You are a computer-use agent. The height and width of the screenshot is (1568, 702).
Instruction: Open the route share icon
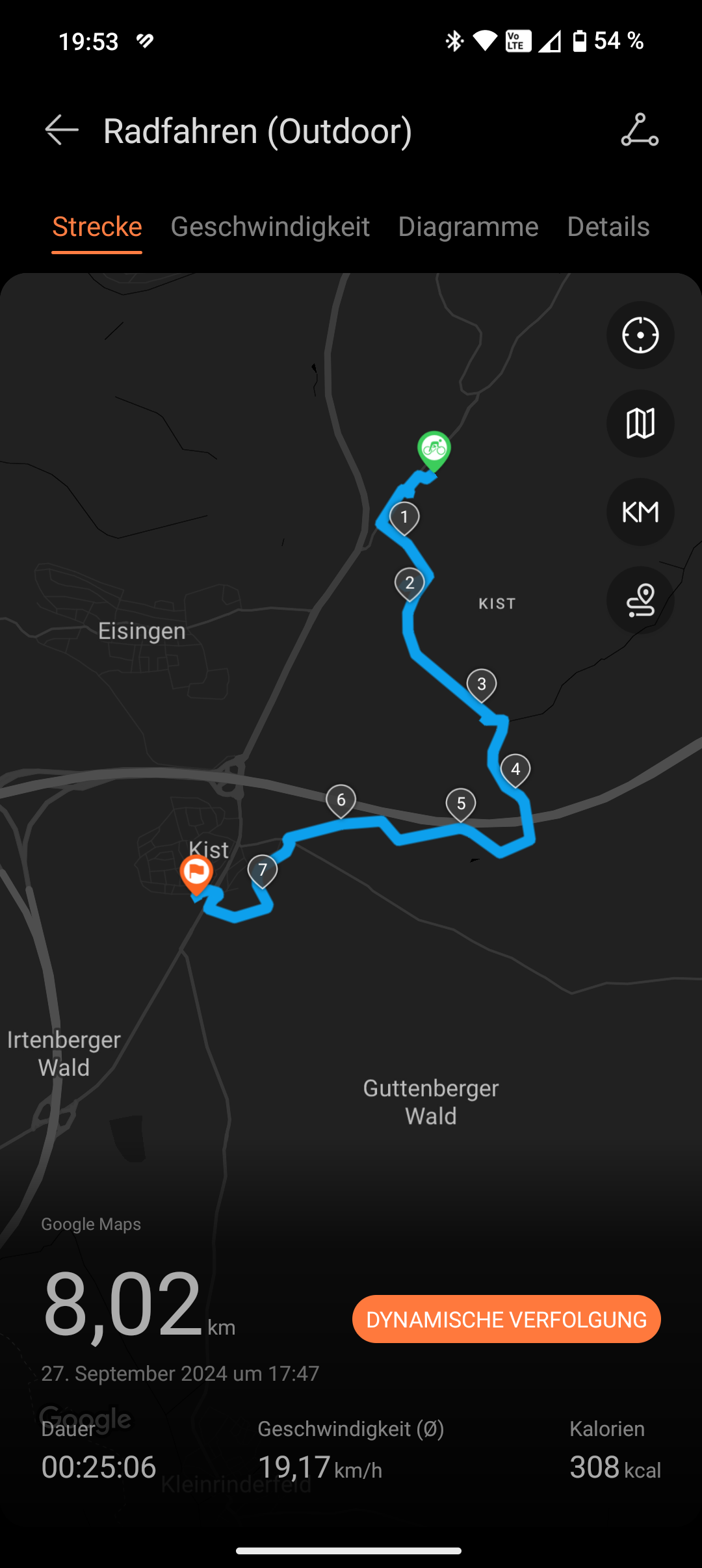640,130
